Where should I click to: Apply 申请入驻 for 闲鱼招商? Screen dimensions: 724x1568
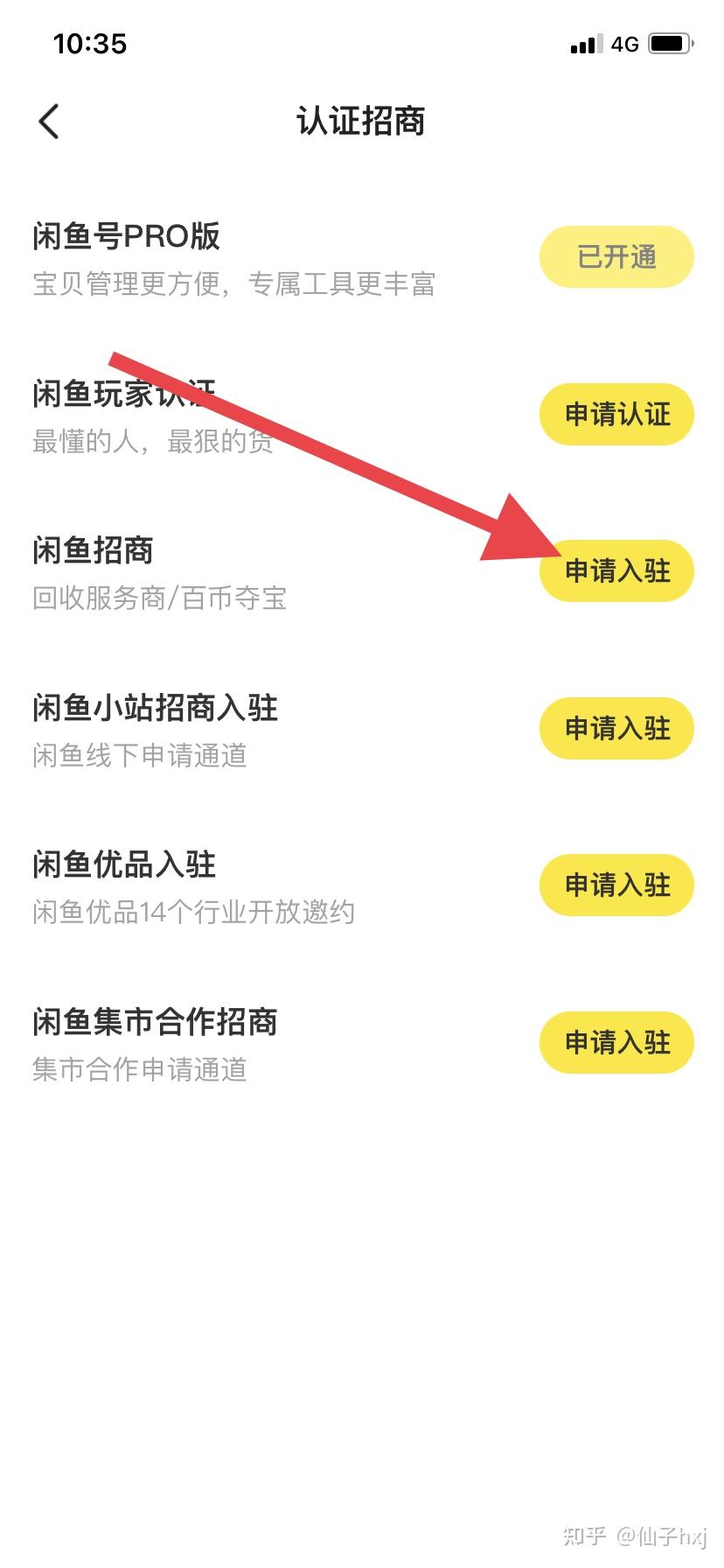(616, 571)
